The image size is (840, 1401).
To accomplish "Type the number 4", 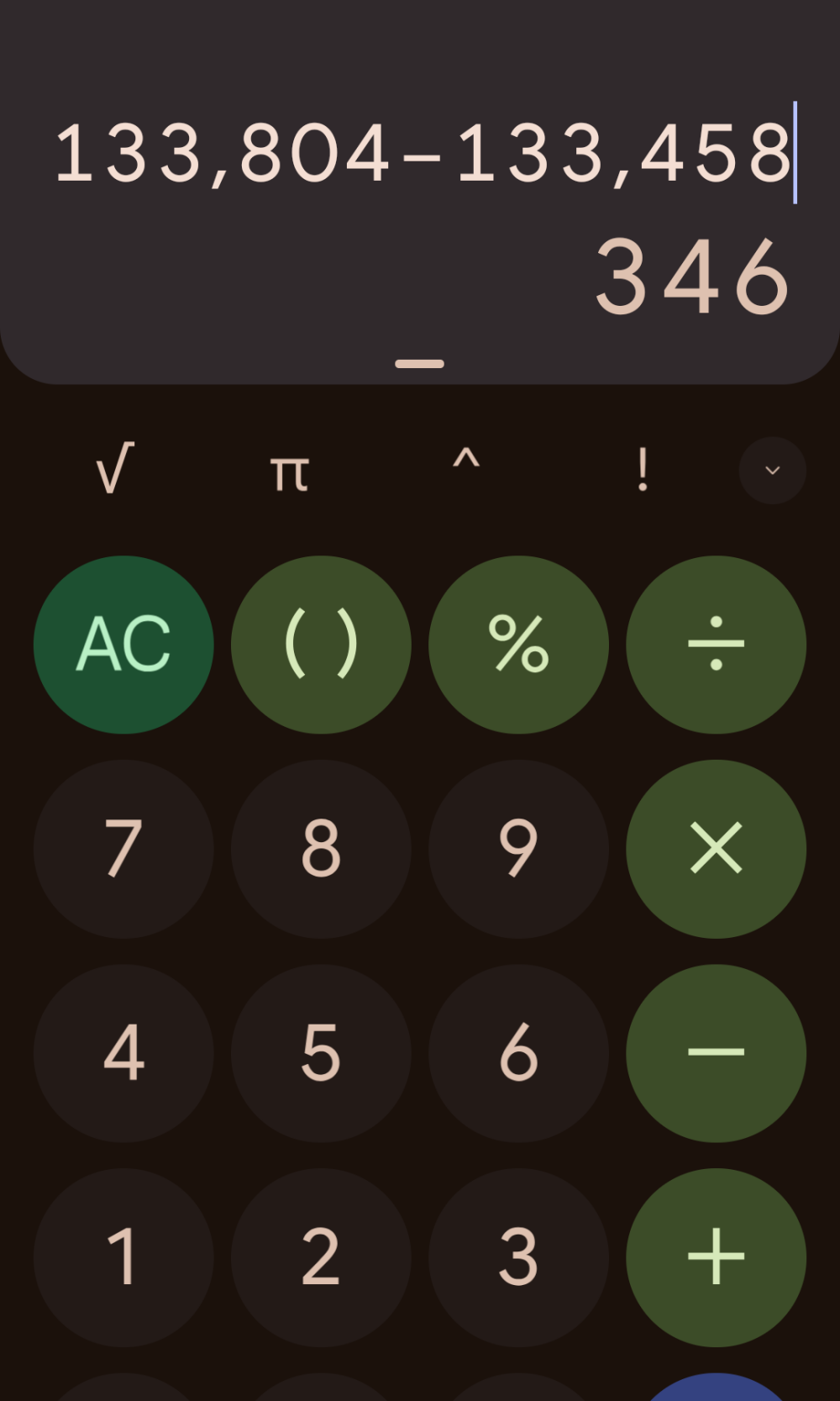I will click(123, 1053).
